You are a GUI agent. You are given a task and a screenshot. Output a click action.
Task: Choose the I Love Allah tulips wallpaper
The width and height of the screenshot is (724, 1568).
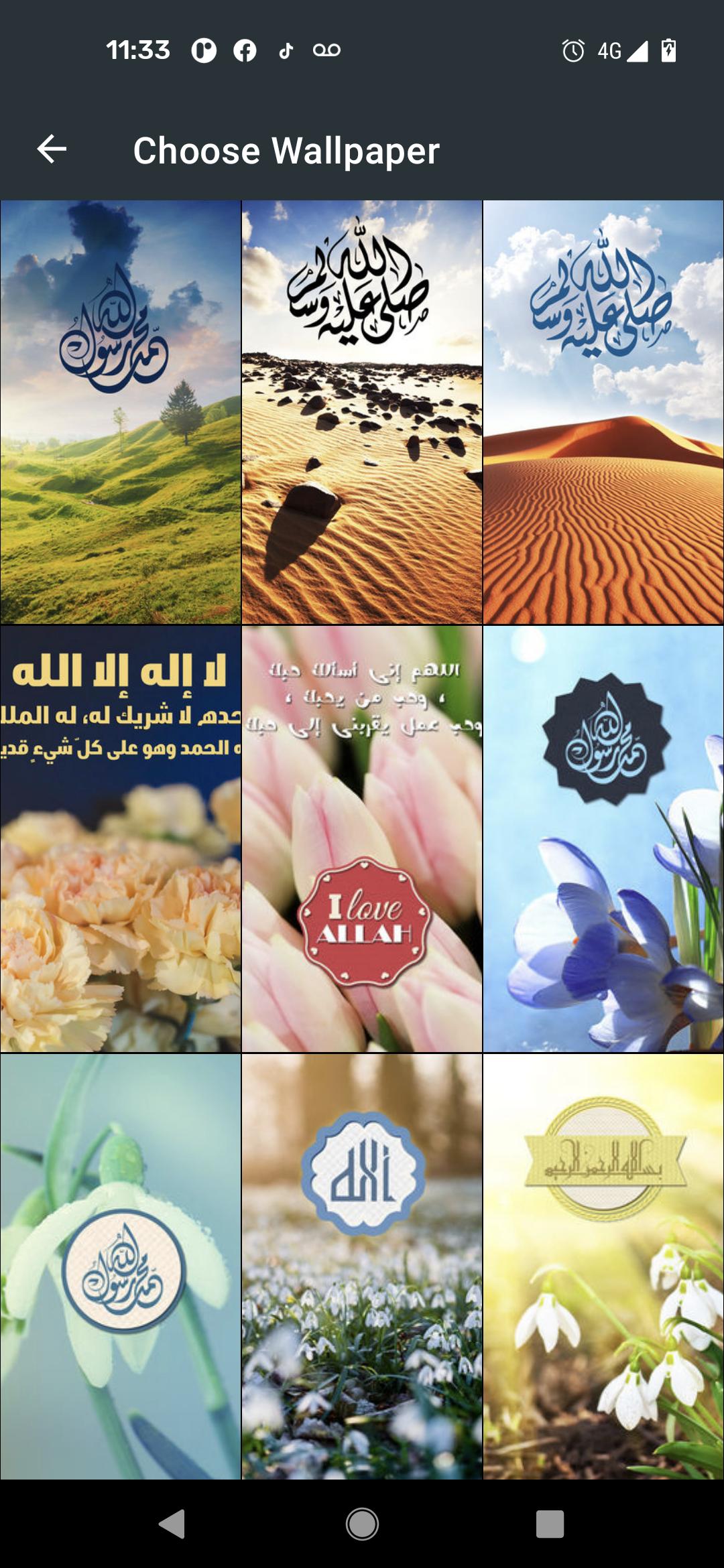(x=362, y=841)
